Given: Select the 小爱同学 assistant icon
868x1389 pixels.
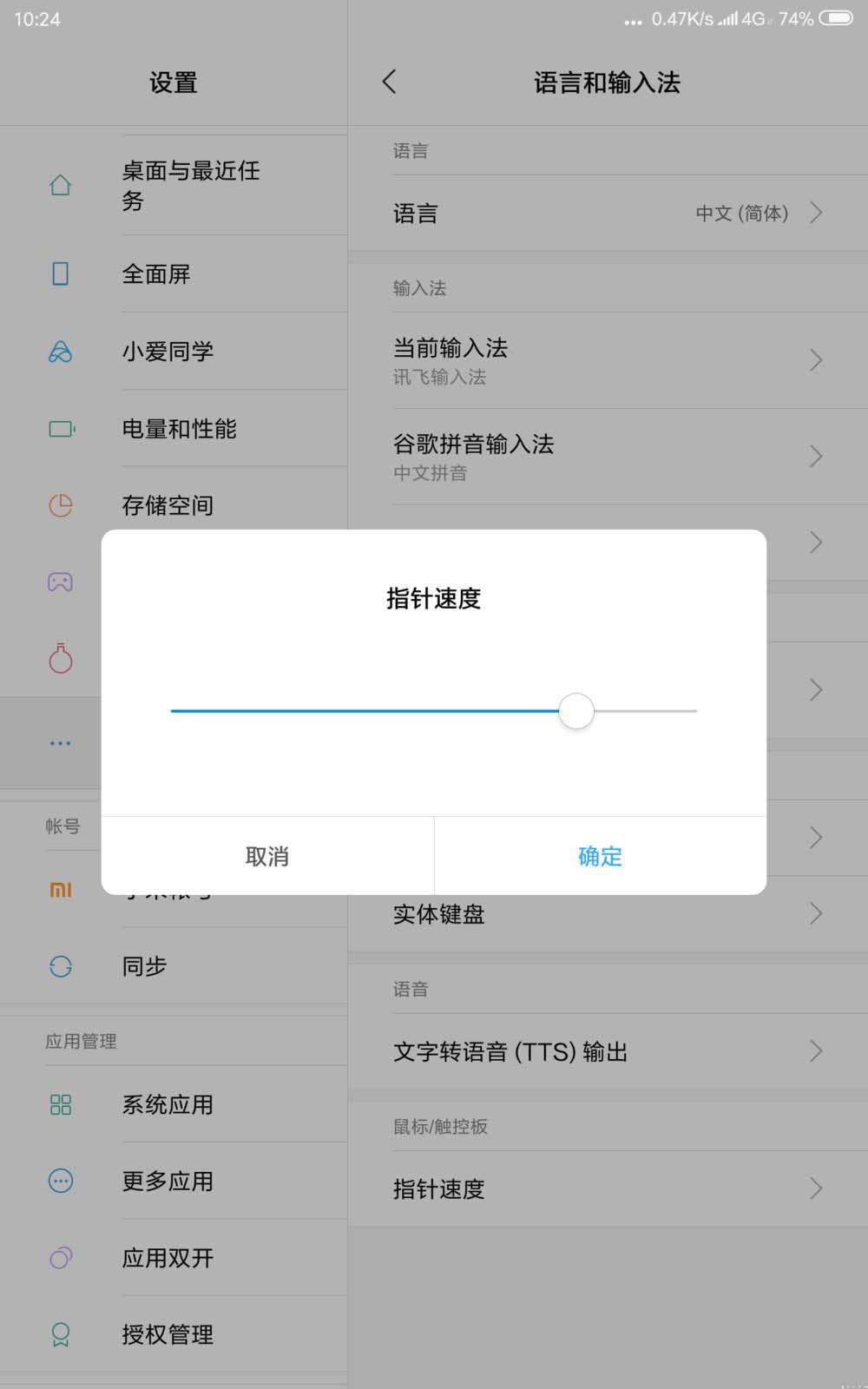Looking at the screenshot, I should click(60, 352).
